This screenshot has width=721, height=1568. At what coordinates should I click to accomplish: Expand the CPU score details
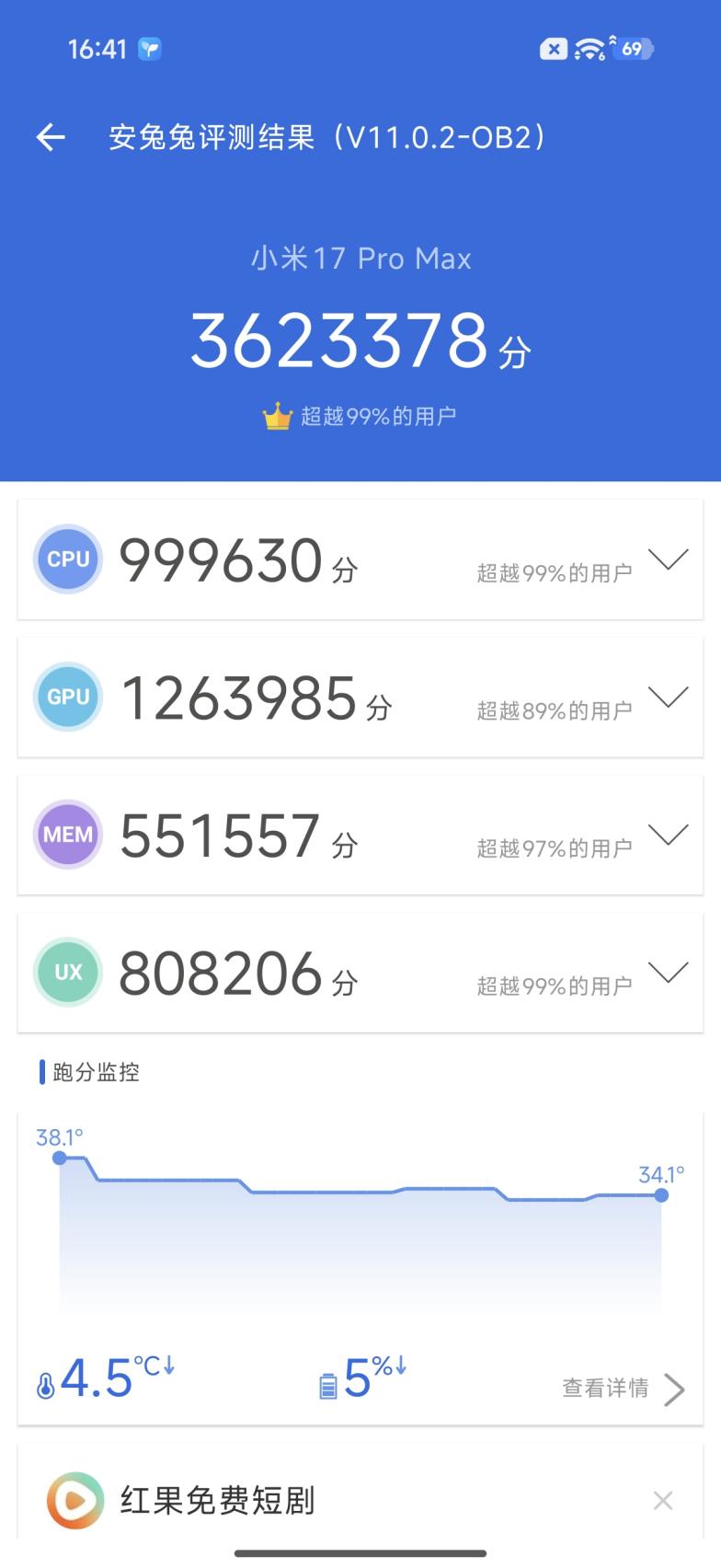click(x=668, y=559)
